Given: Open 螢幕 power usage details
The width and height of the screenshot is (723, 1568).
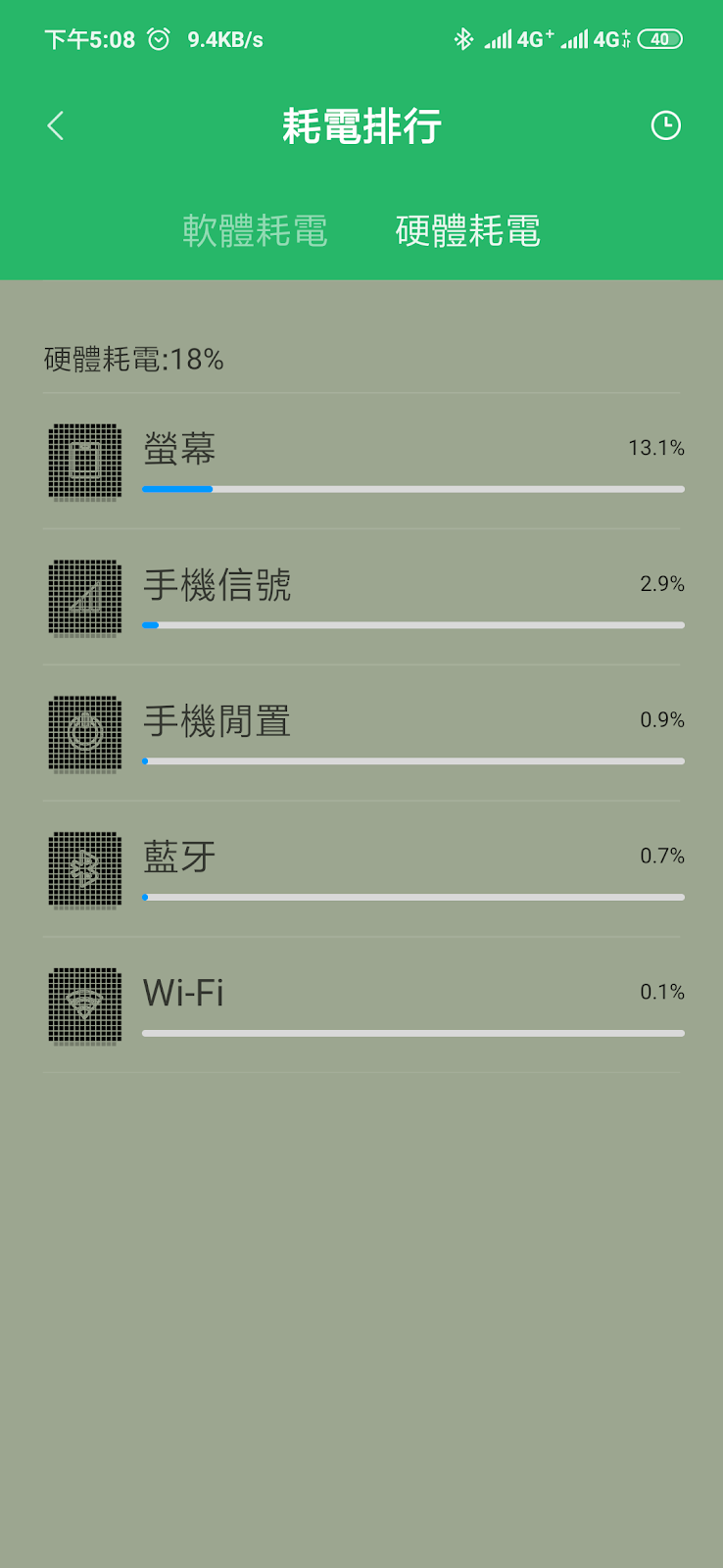Looking at the screenshot, I should (x=361, y=462).
